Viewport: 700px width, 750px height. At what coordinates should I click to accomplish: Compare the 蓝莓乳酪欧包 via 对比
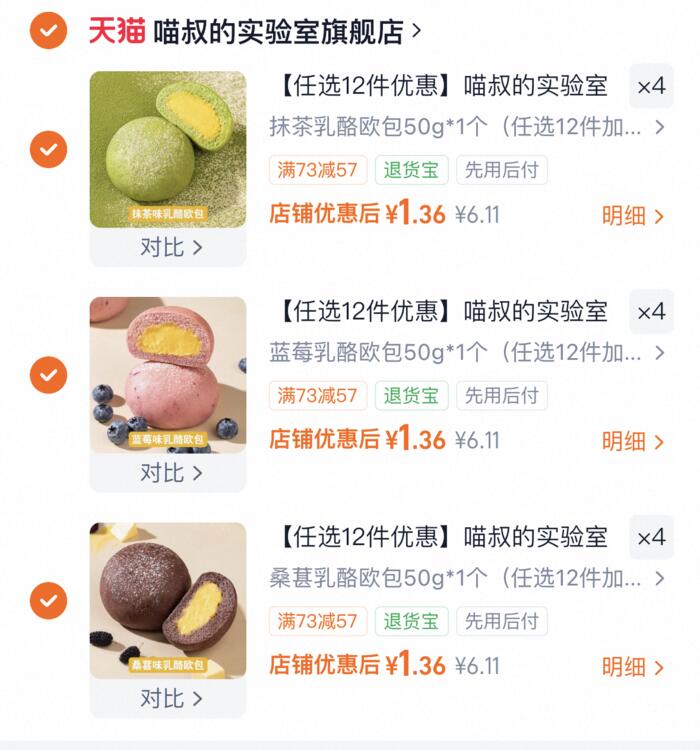point(169,472)
